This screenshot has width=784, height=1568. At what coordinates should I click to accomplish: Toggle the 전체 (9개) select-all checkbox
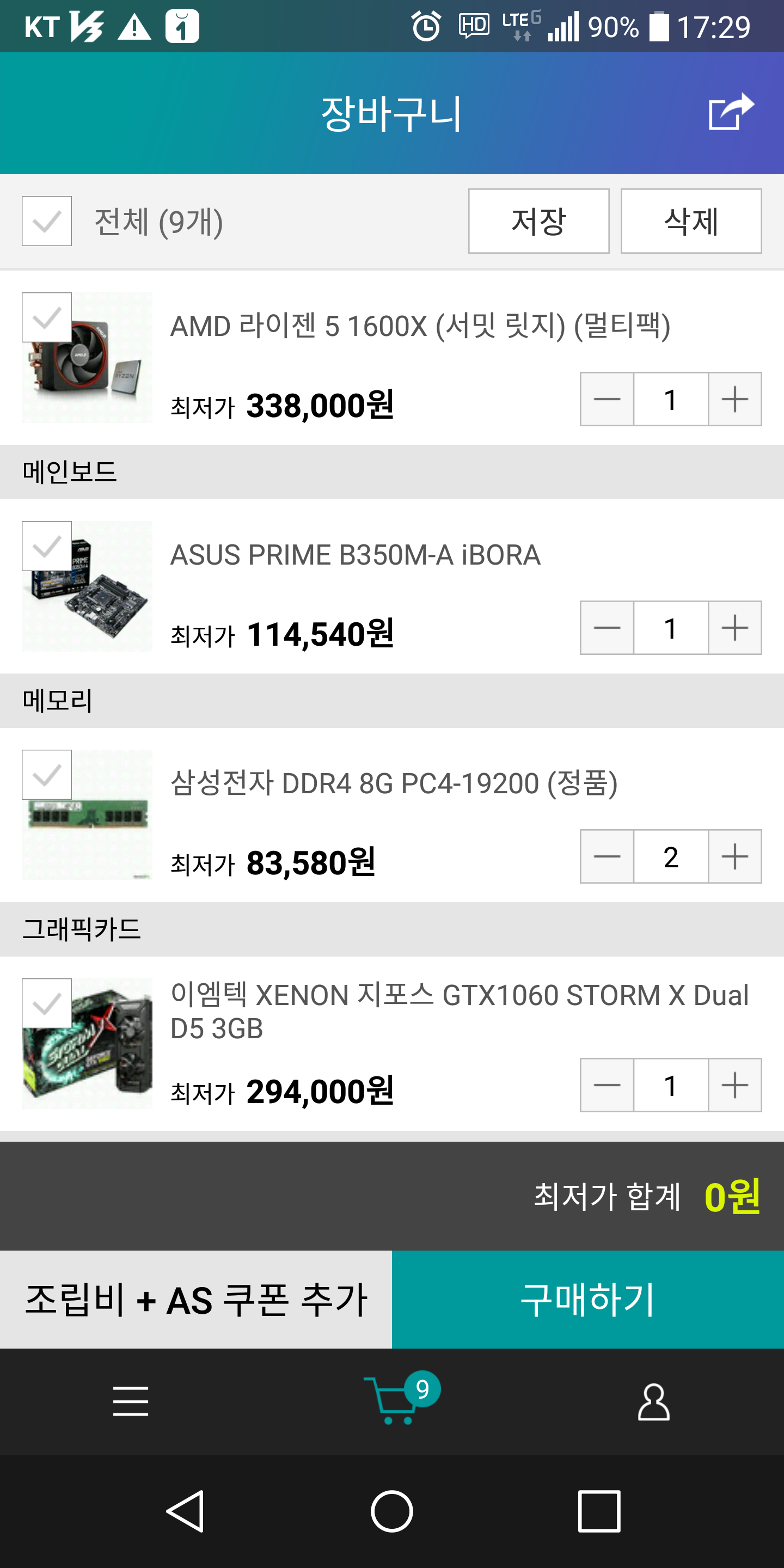click(47, 221)
